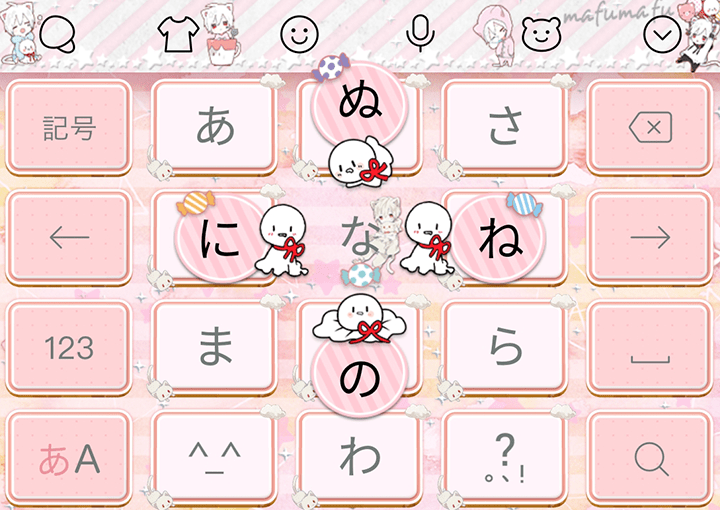The image size is (720, 510).
Task: Tap the 記号 symbols key
Action: coord(69,128)
